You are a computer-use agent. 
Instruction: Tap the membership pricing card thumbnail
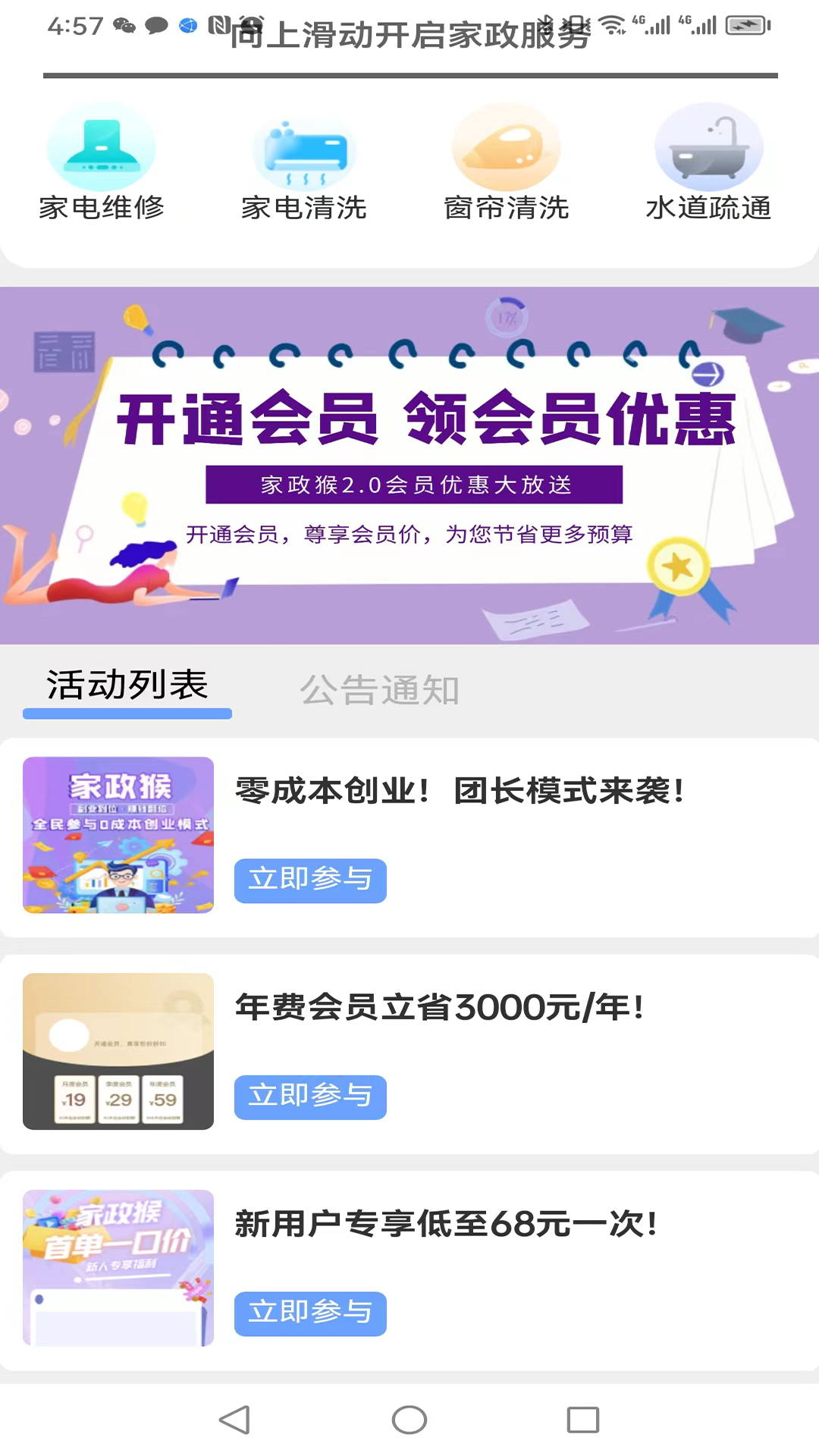pos(118,1051)
